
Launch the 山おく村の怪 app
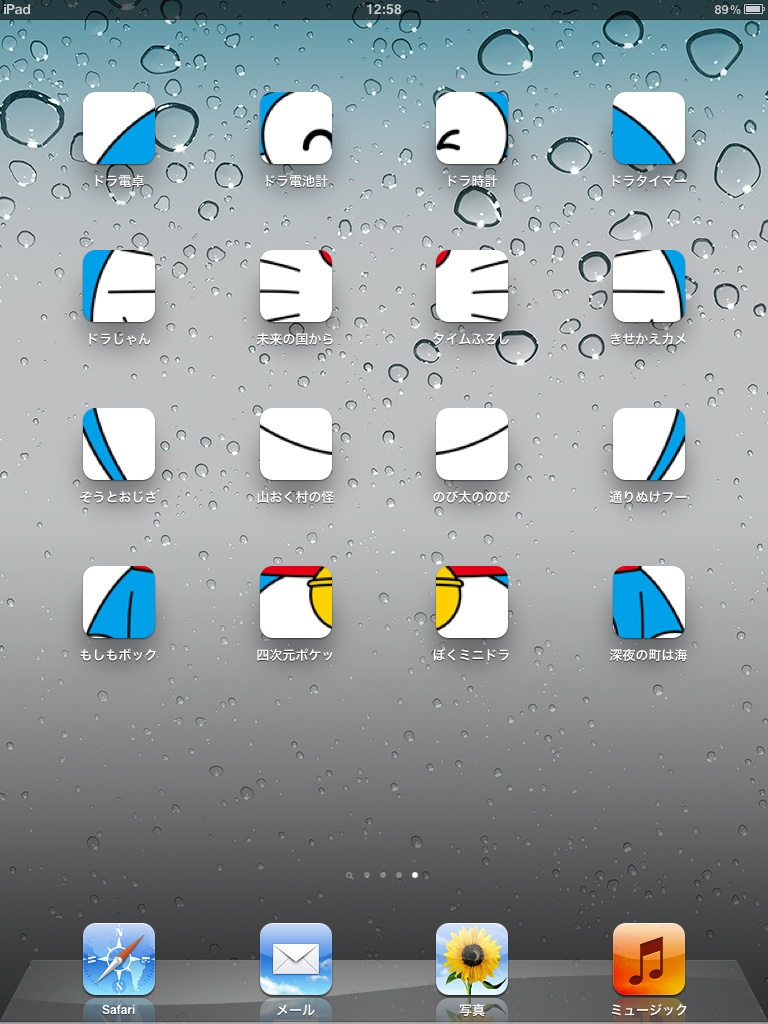tap(296, 444)
